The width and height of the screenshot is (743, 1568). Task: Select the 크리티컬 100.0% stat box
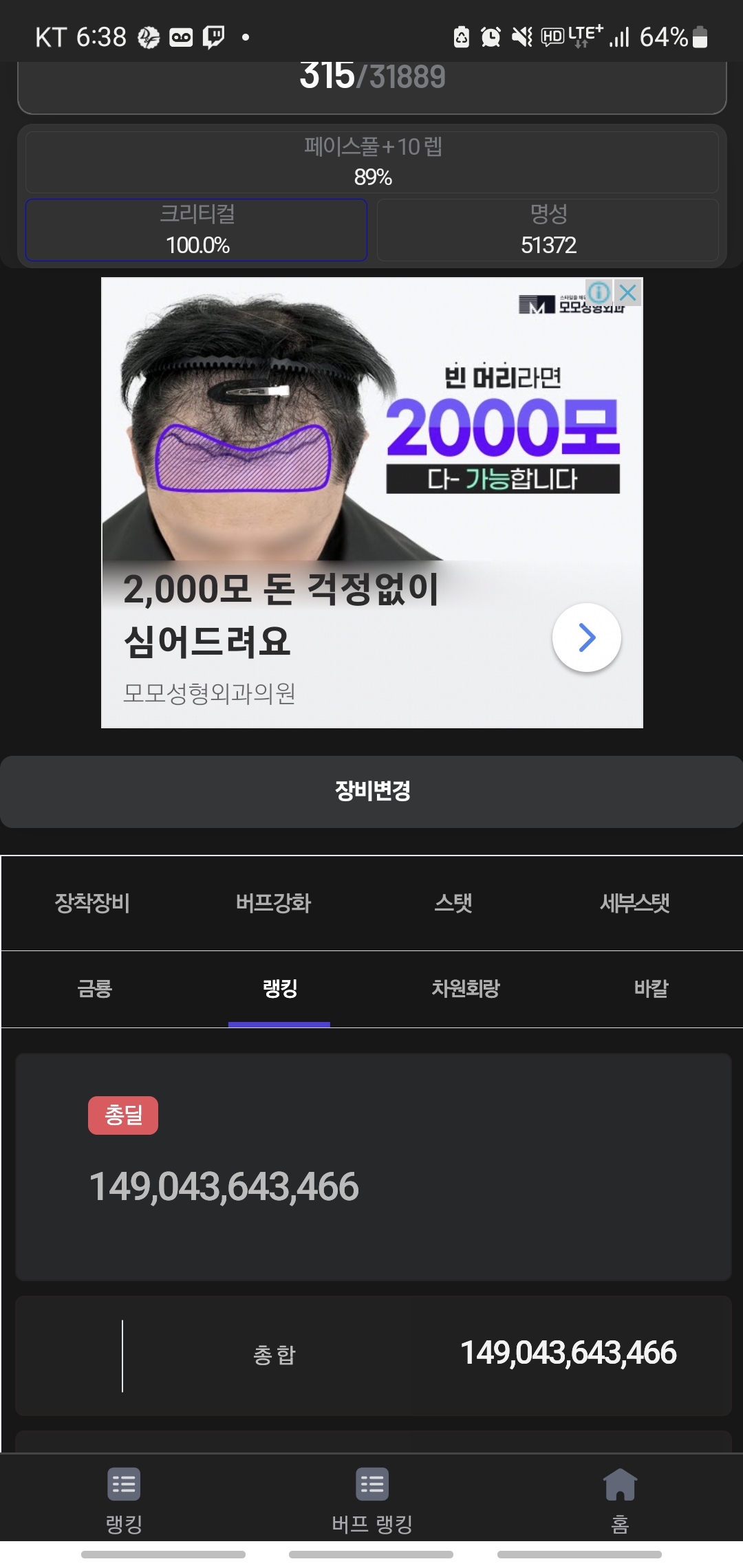point(197,230)
